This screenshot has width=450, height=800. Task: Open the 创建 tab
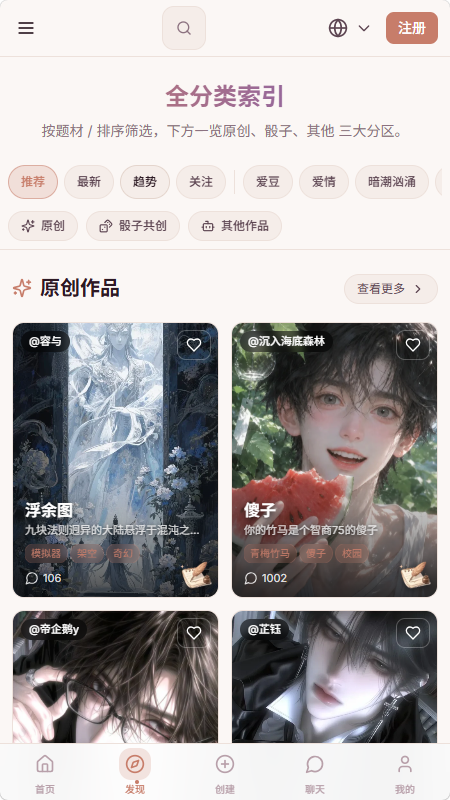point(225,772)
